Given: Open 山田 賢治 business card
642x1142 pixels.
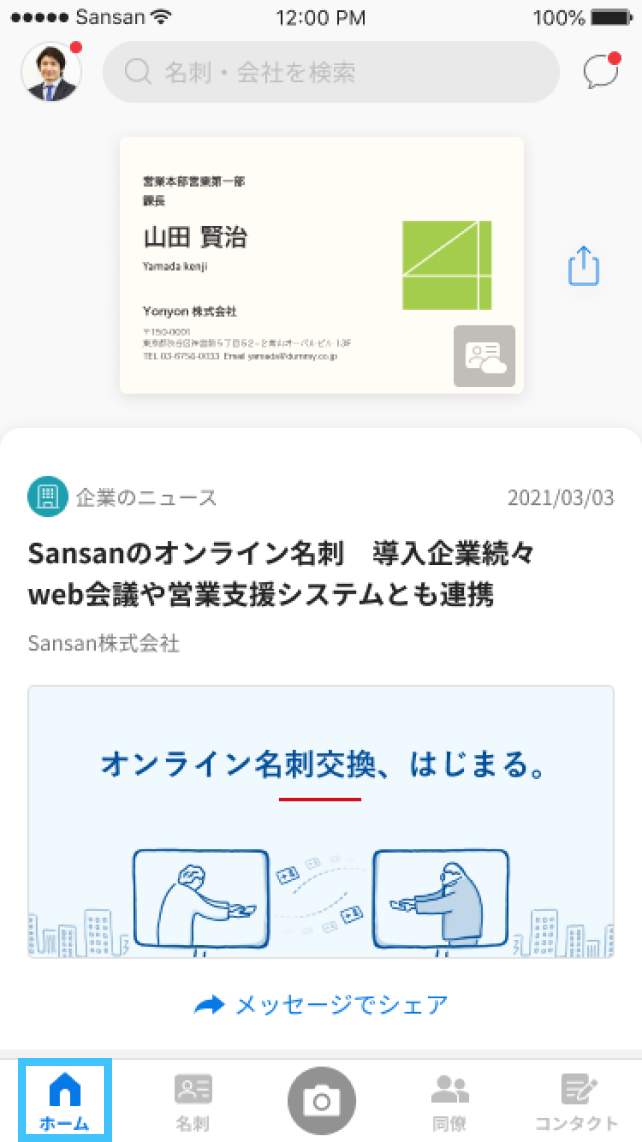Looking at the screenshot, I should pos(321,265).
